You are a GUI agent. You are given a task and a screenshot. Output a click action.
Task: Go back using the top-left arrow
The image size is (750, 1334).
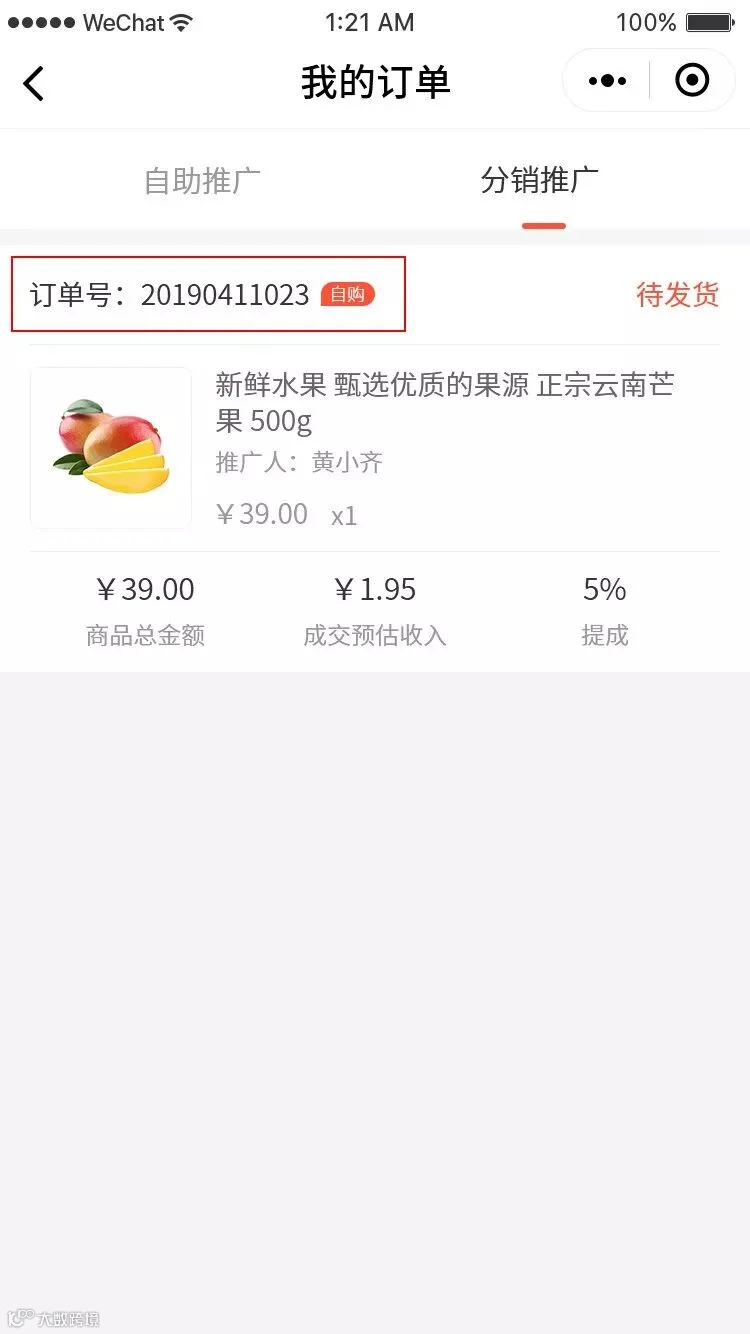34,82
